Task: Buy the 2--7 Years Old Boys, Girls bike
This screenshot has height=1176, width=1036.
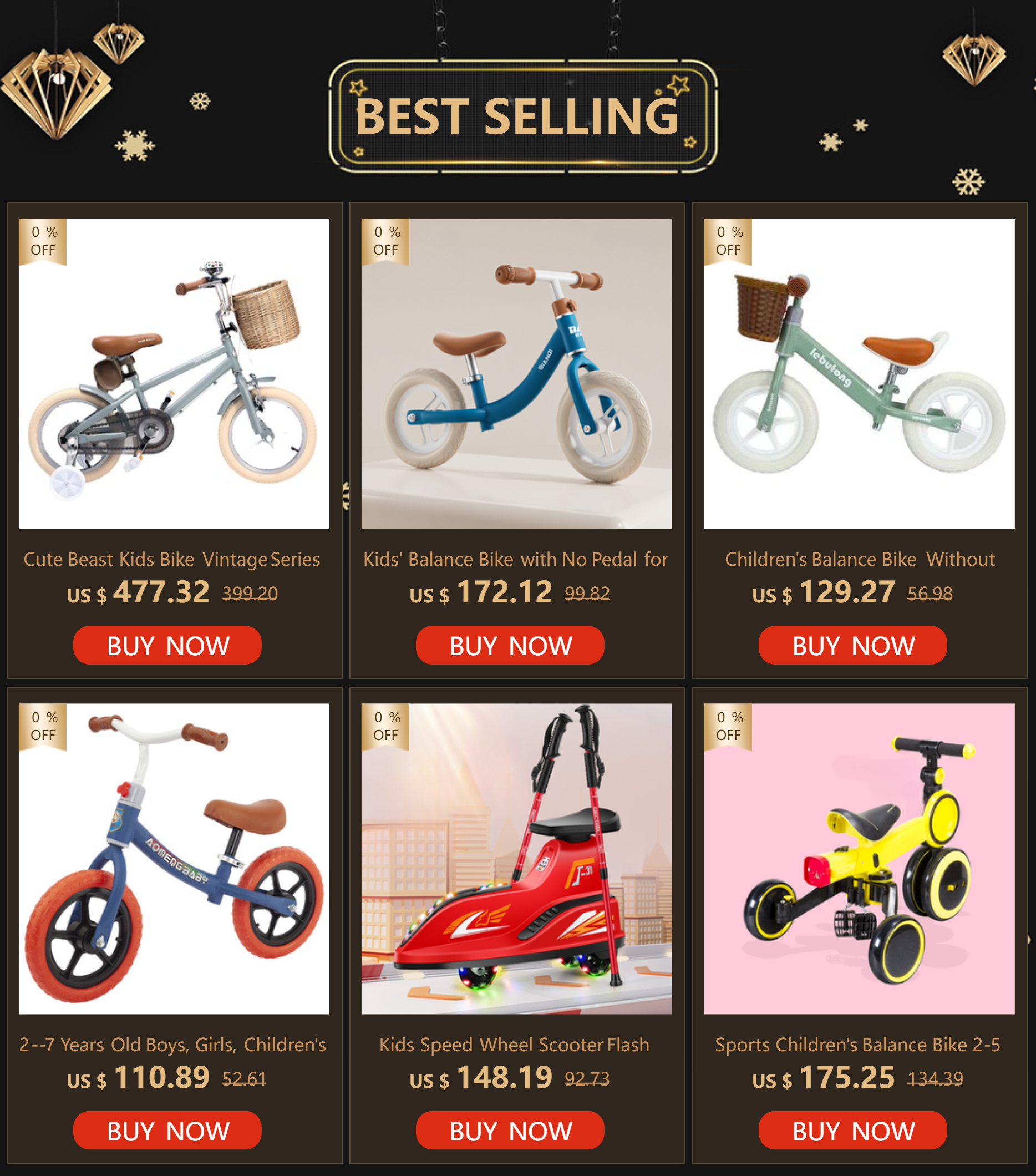Action: point(167,1130)
